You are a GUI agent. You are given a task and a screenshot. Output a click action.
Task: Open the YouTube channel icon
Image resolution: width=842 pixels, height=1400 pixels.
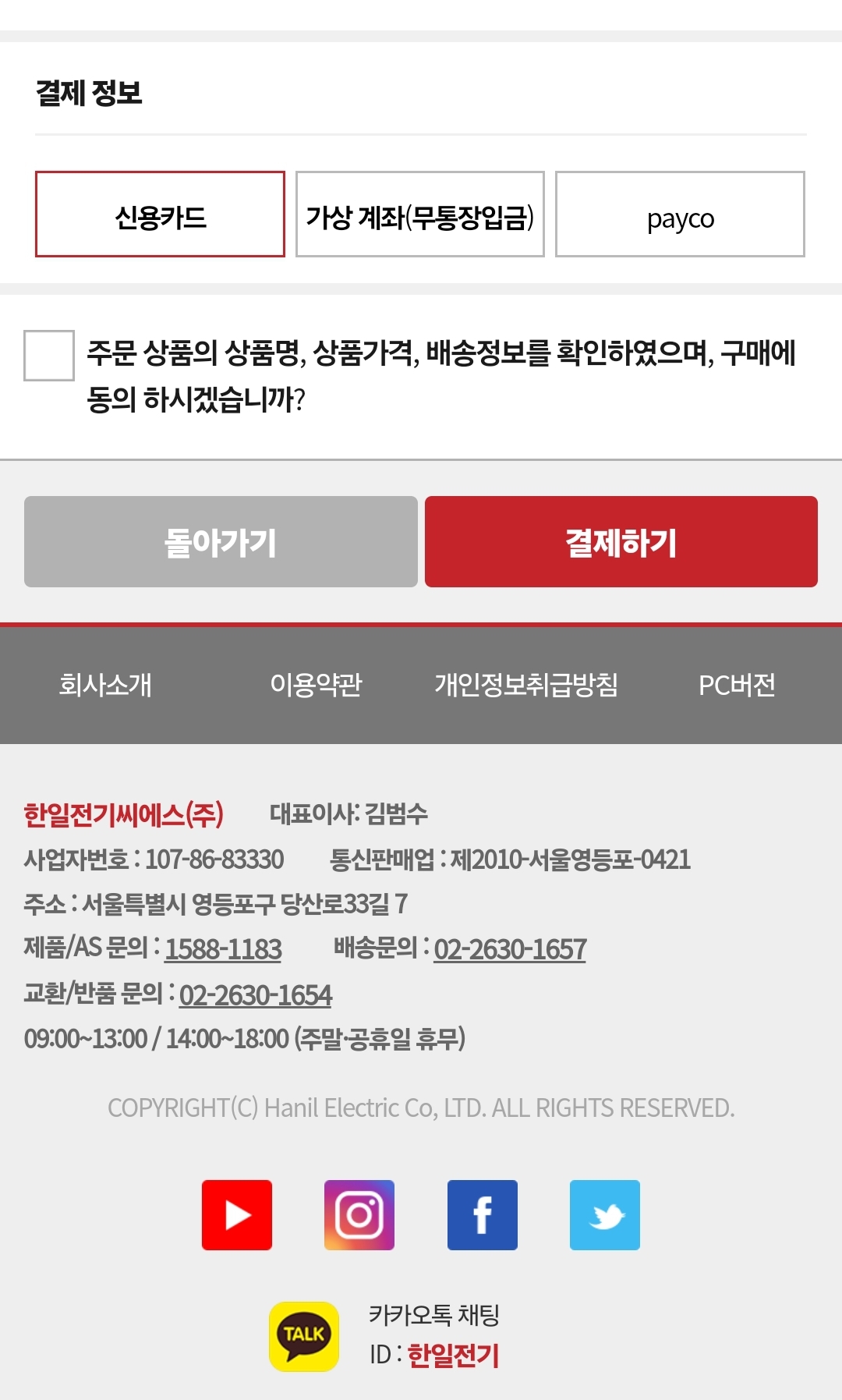(237, 1215)
